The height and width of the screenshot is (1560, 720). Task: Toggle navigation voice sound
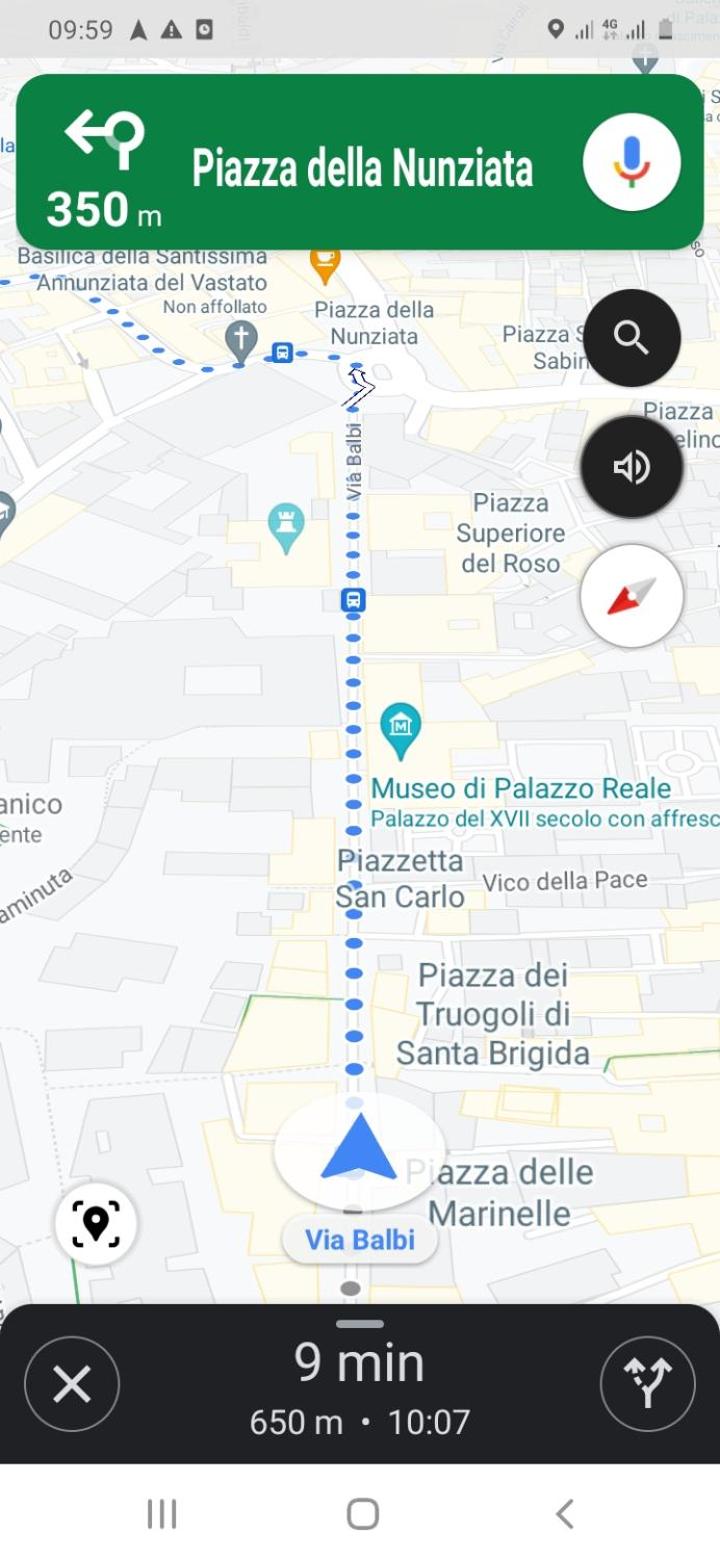coord(632,467)
